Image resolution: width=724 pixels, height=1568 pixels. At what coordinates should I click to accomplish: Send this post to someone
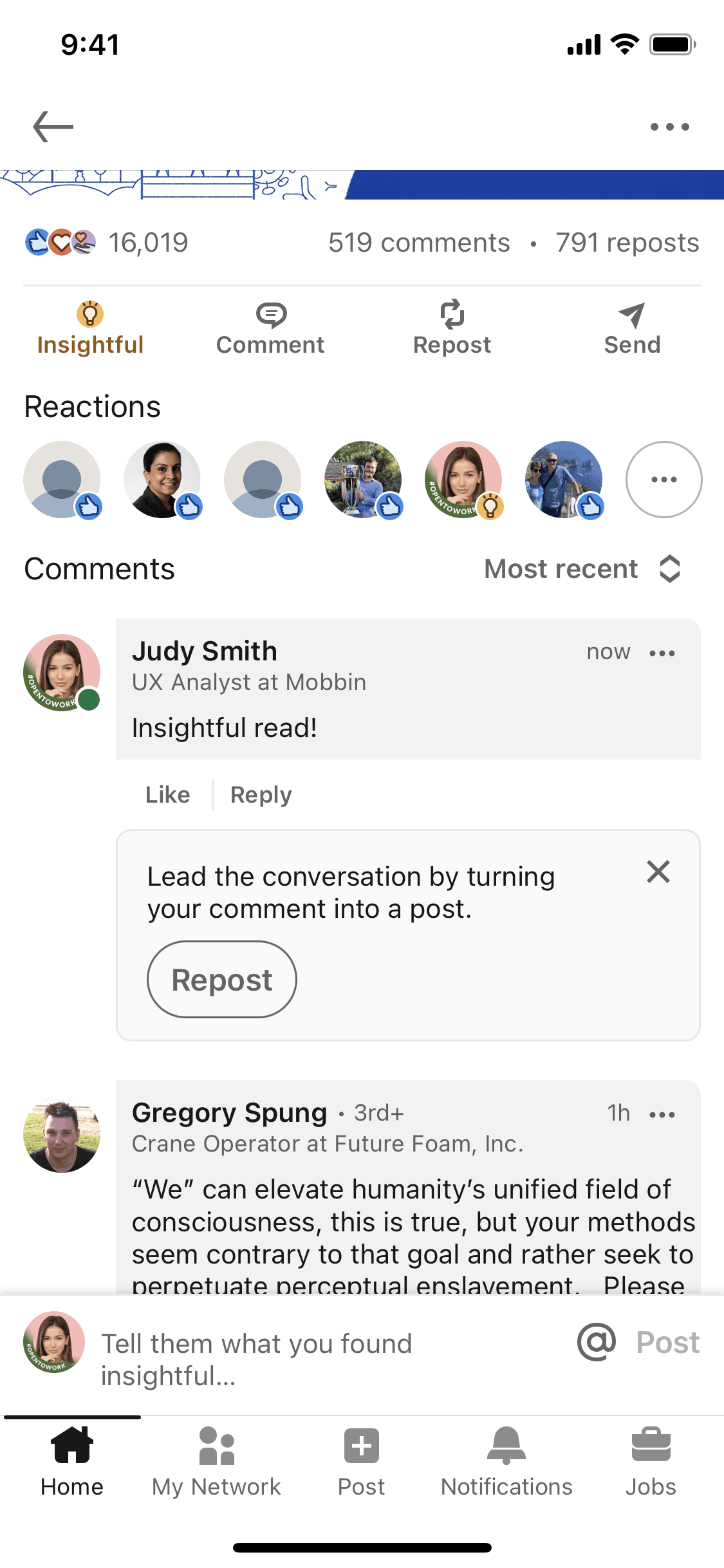tap(632, 328)
